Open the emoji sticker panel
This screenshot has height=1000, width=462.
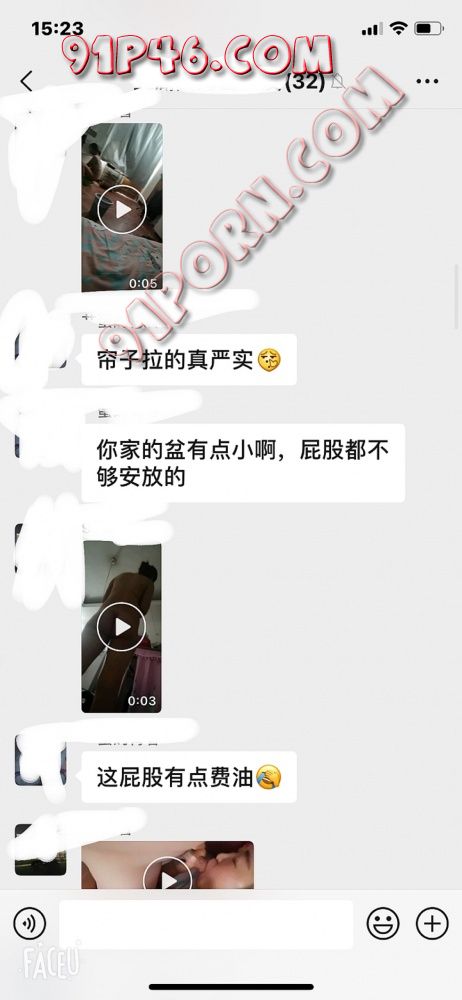[383, 923]
